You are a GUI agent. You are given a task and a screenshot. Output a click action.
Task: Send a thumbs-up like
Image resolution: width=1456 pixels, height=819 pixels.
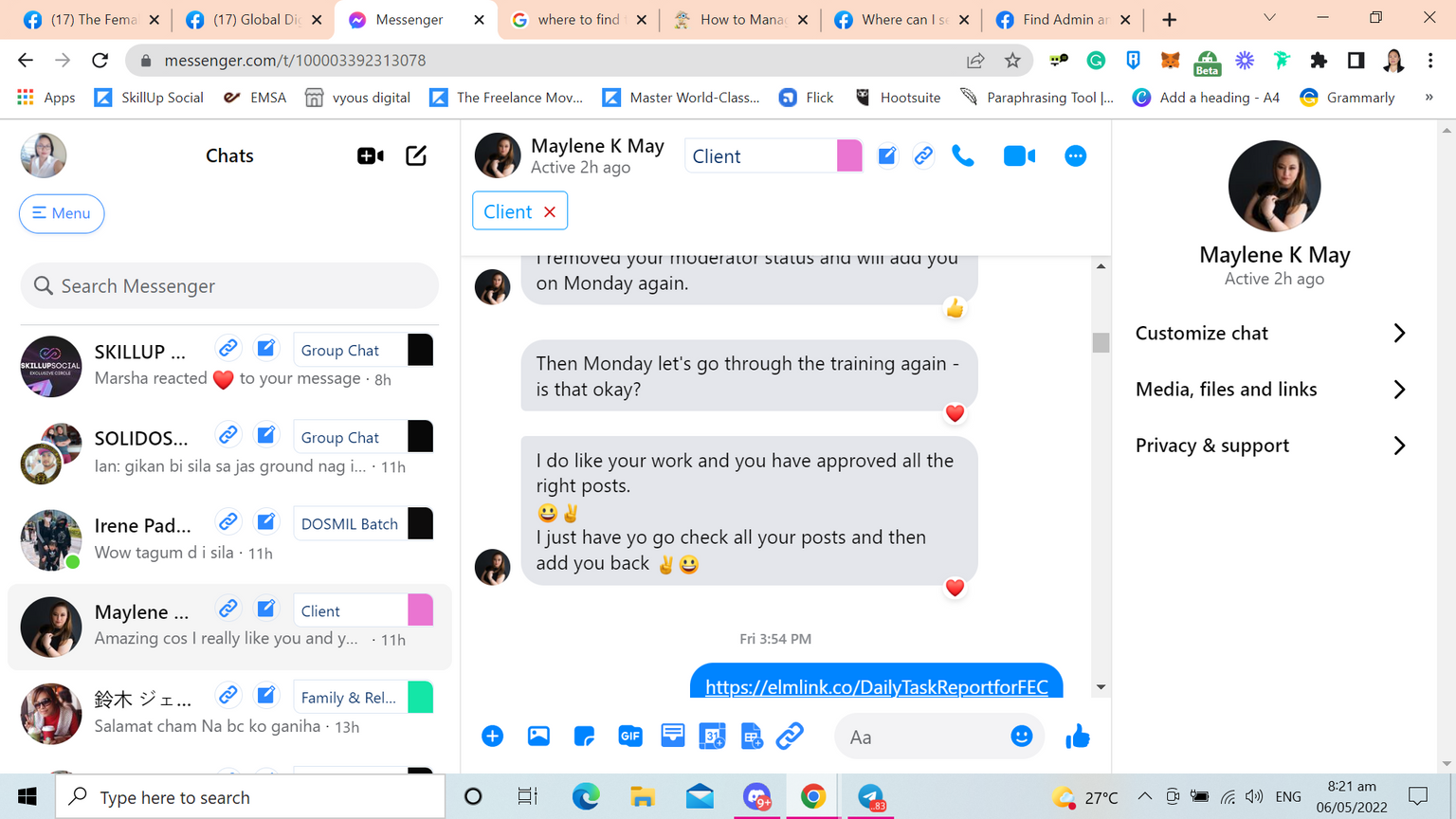pyautogui.click(x=1078, y=737)
